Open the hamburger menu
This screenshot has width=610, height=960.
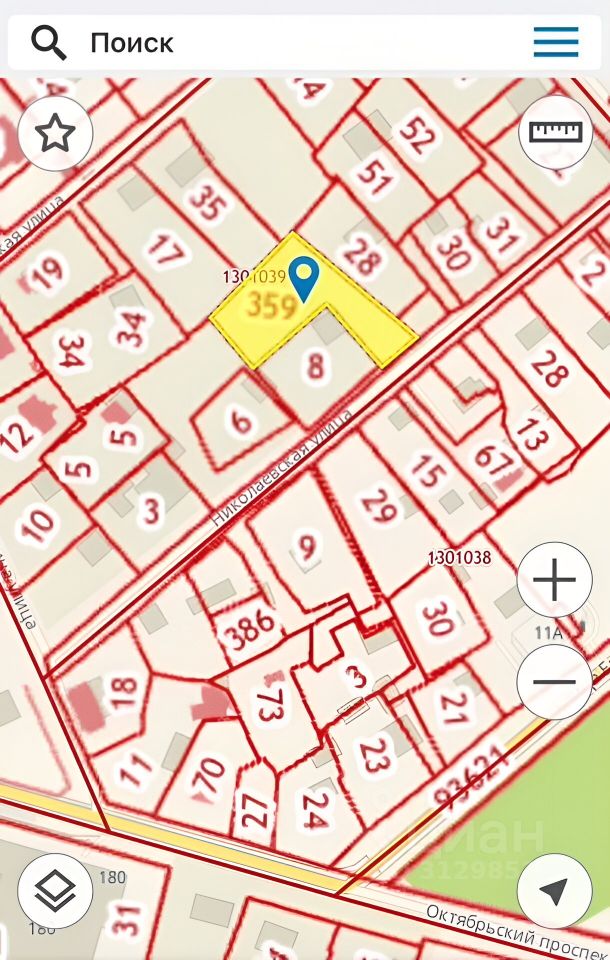(556, 42)
